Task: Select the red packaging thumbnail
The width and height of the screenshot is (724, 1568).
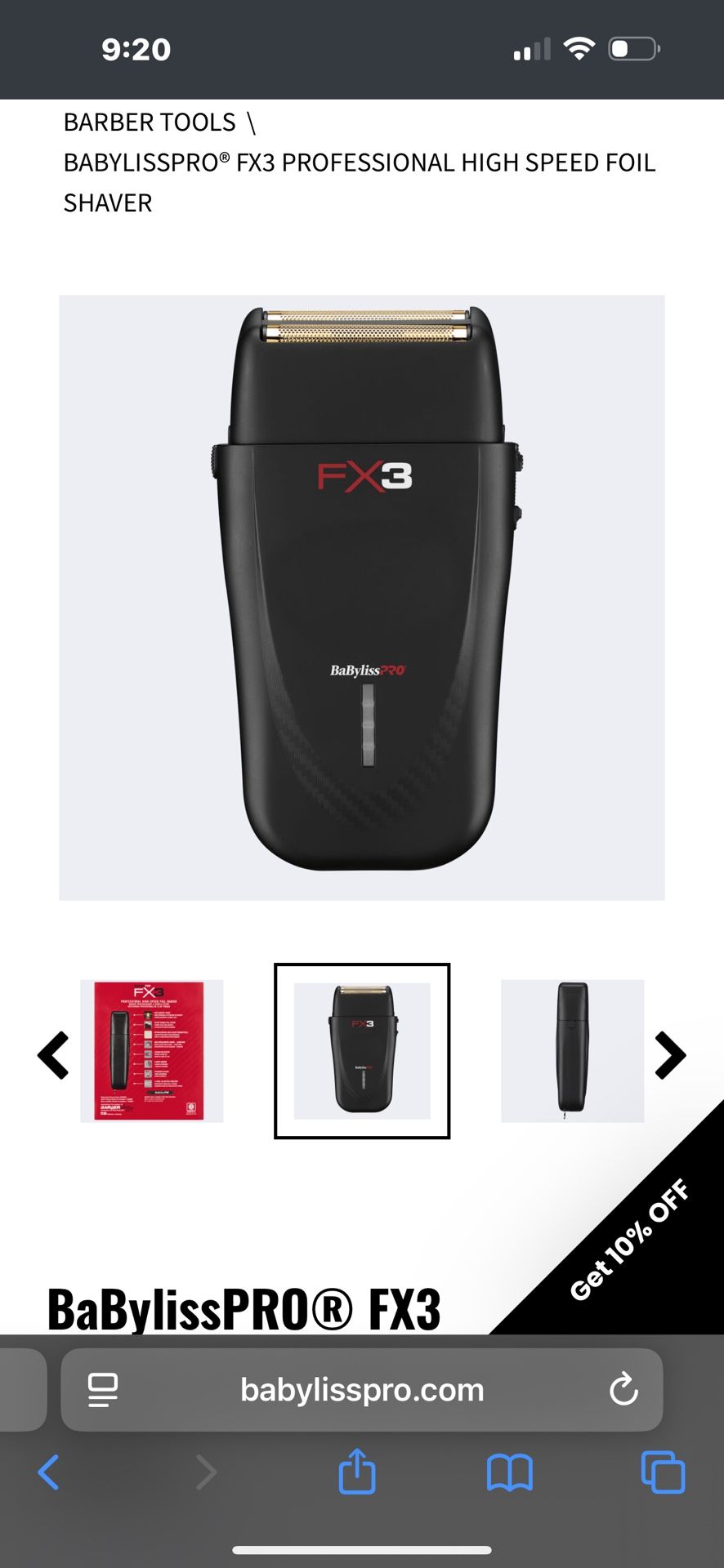Action: coord(151,1051)
